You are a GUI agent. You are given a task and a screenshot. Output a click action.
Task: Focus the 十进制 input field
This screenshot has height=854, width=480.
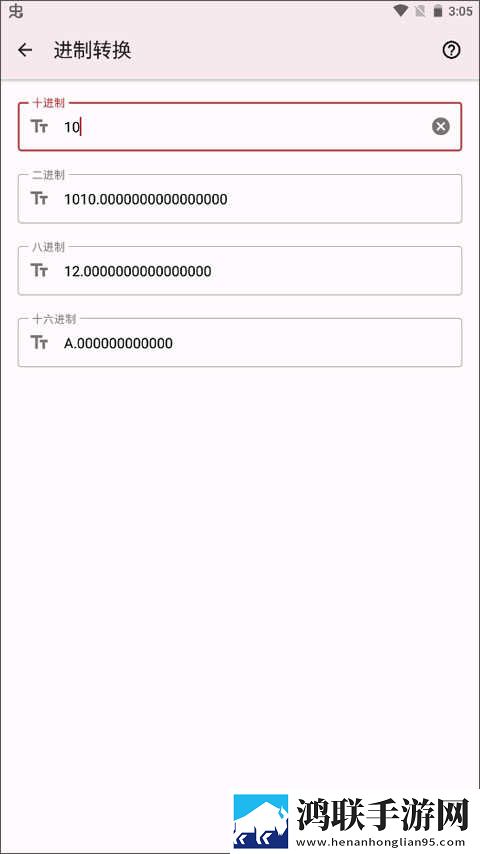click(x=240, y=127)
